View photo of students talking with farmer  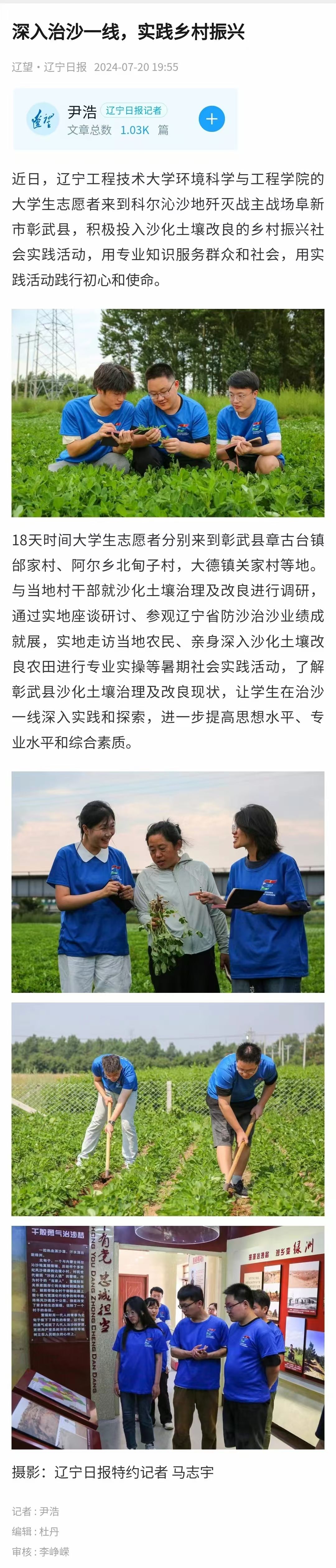(x=168, y=882)
